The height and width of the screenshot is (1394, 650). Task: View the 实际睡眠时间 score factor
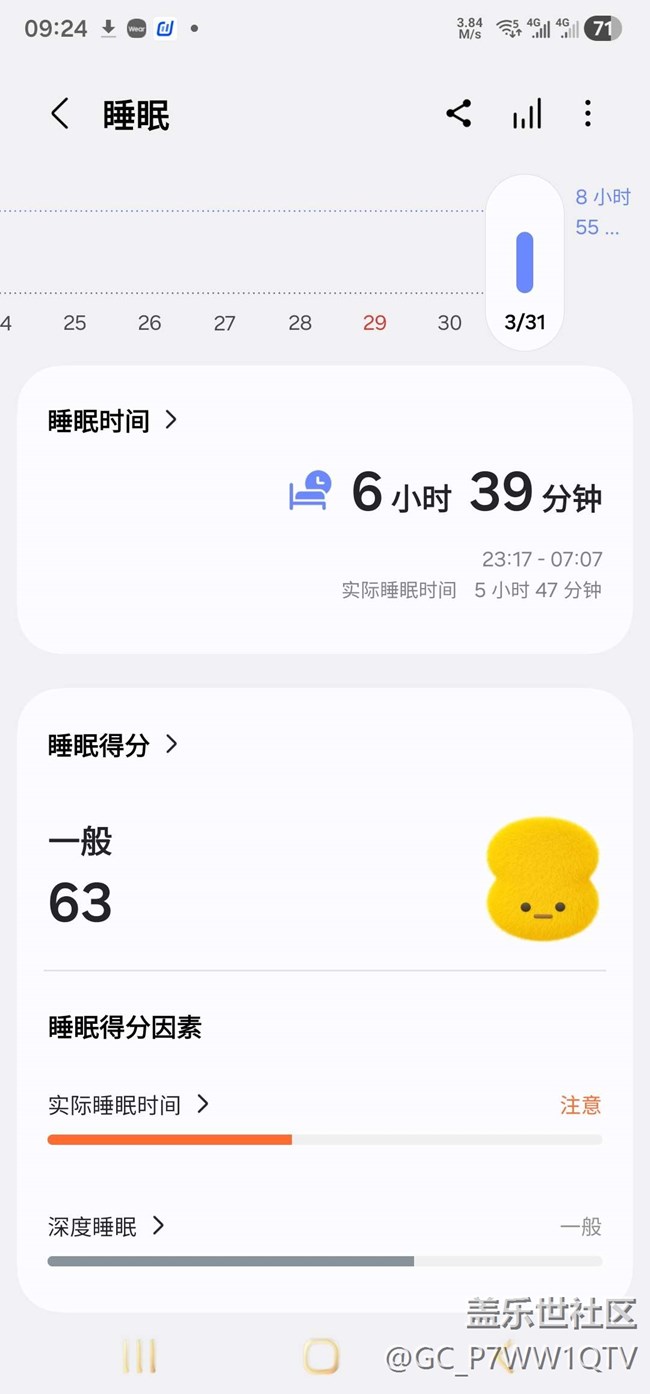(128, 1105)
